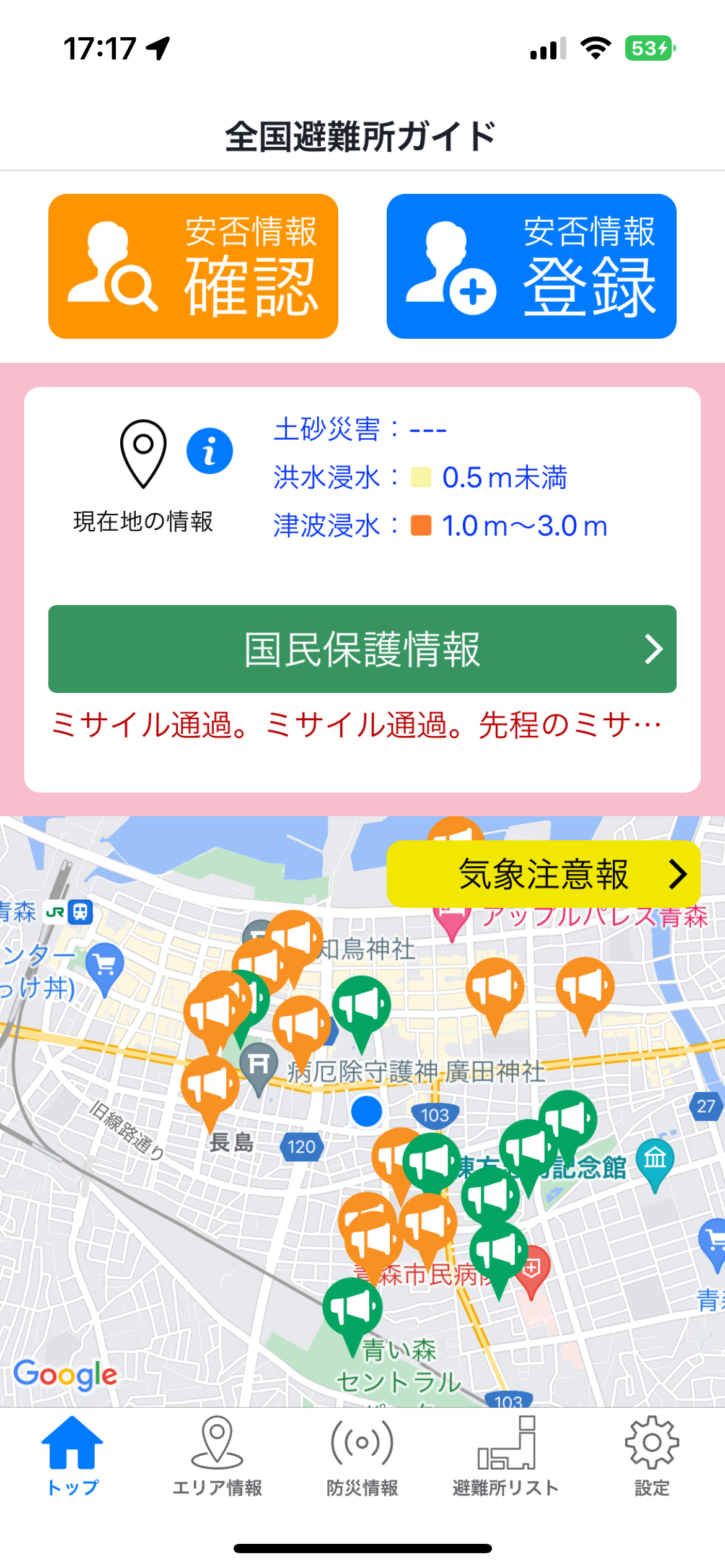Tap the blue info circle icon
The image size is (725, 1568).
[209, 451]
